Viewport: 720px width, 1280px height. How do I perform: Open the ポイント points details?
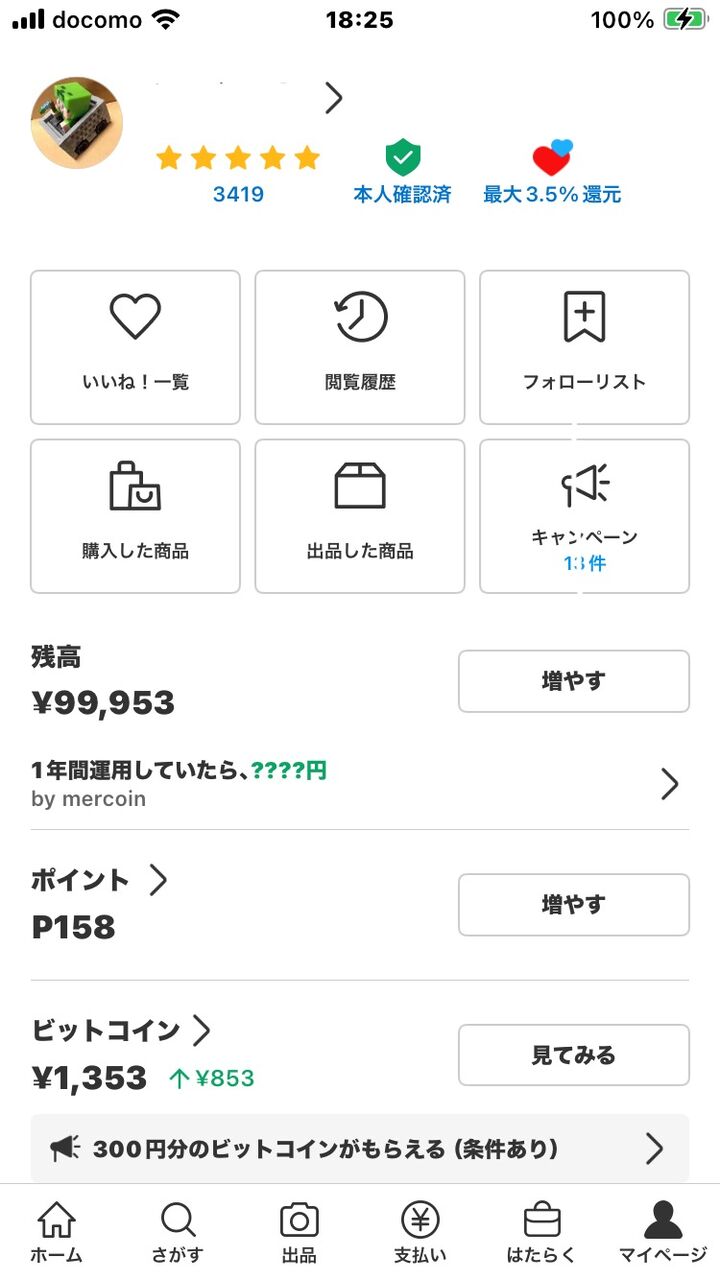pos(99,880)
